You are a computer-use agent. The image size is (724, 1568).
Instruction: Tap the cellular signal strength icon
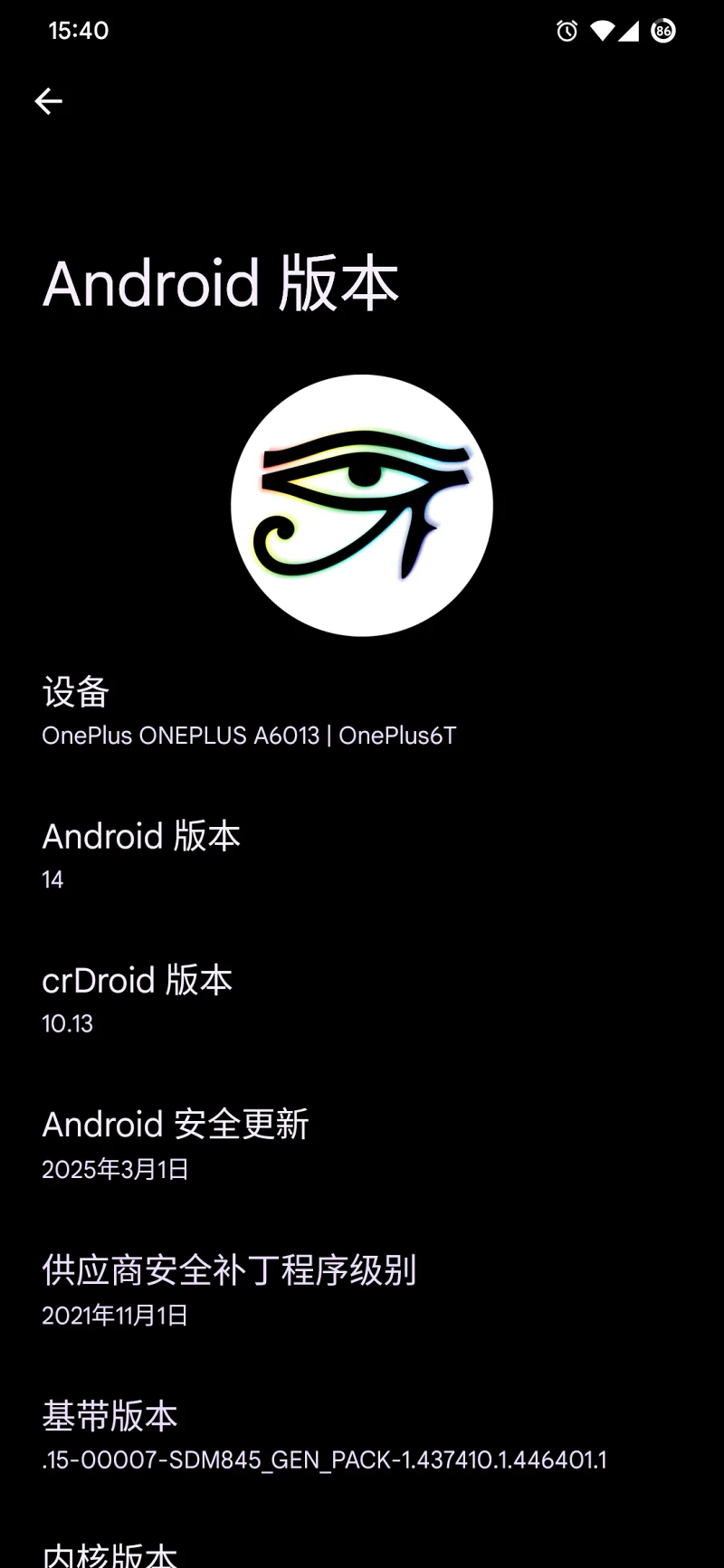[x=632, y=30]
